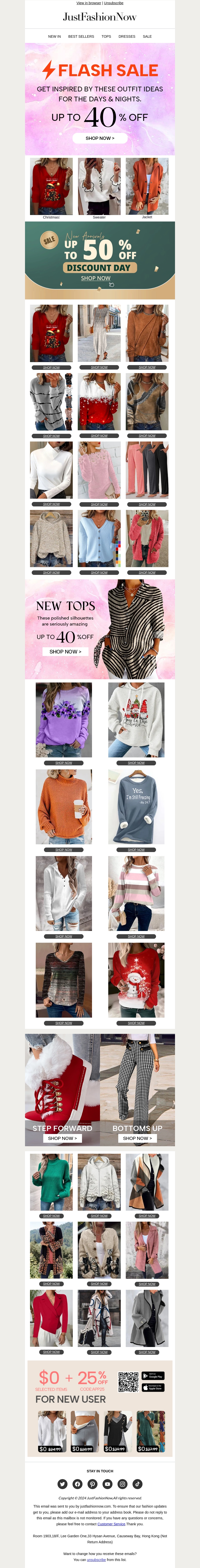Viewport: 200px width, 1568px height.
Task: Open the BEST SELLERS category
Action: pyautogui.click(x=81, y=36)
